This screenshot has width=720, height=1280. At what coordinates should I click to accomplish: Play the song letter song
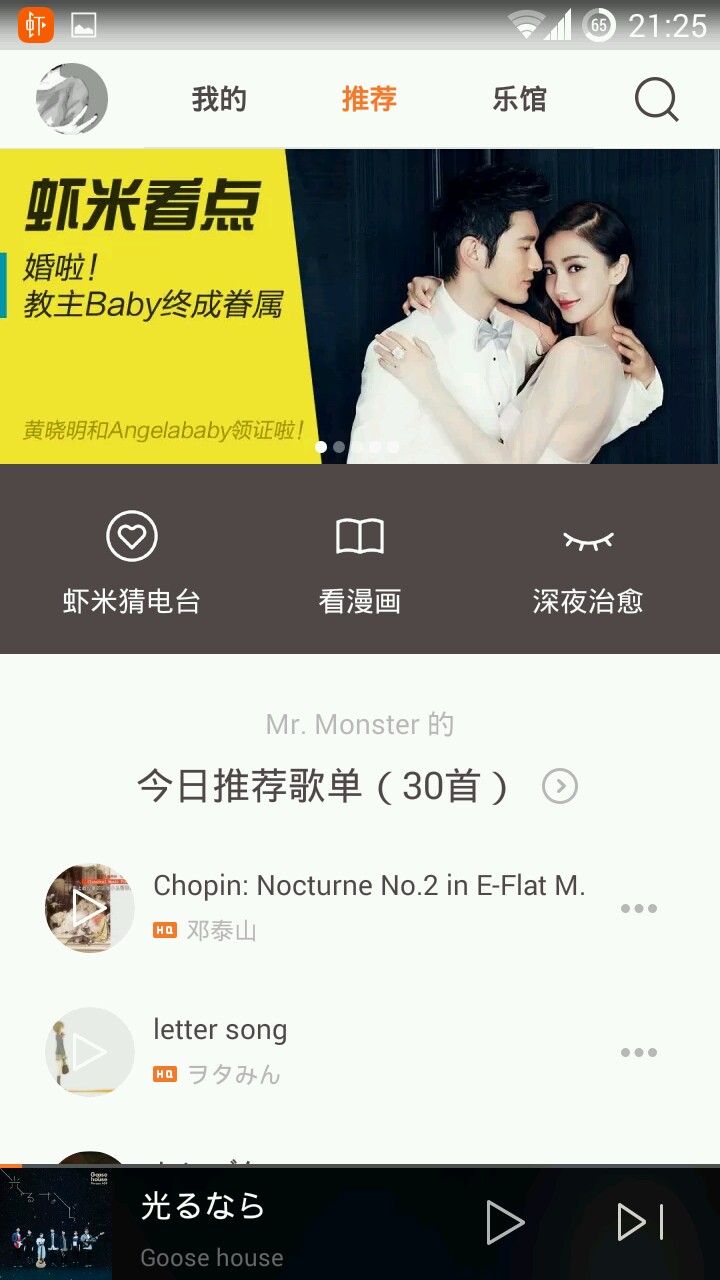[x=90, y=1052]
